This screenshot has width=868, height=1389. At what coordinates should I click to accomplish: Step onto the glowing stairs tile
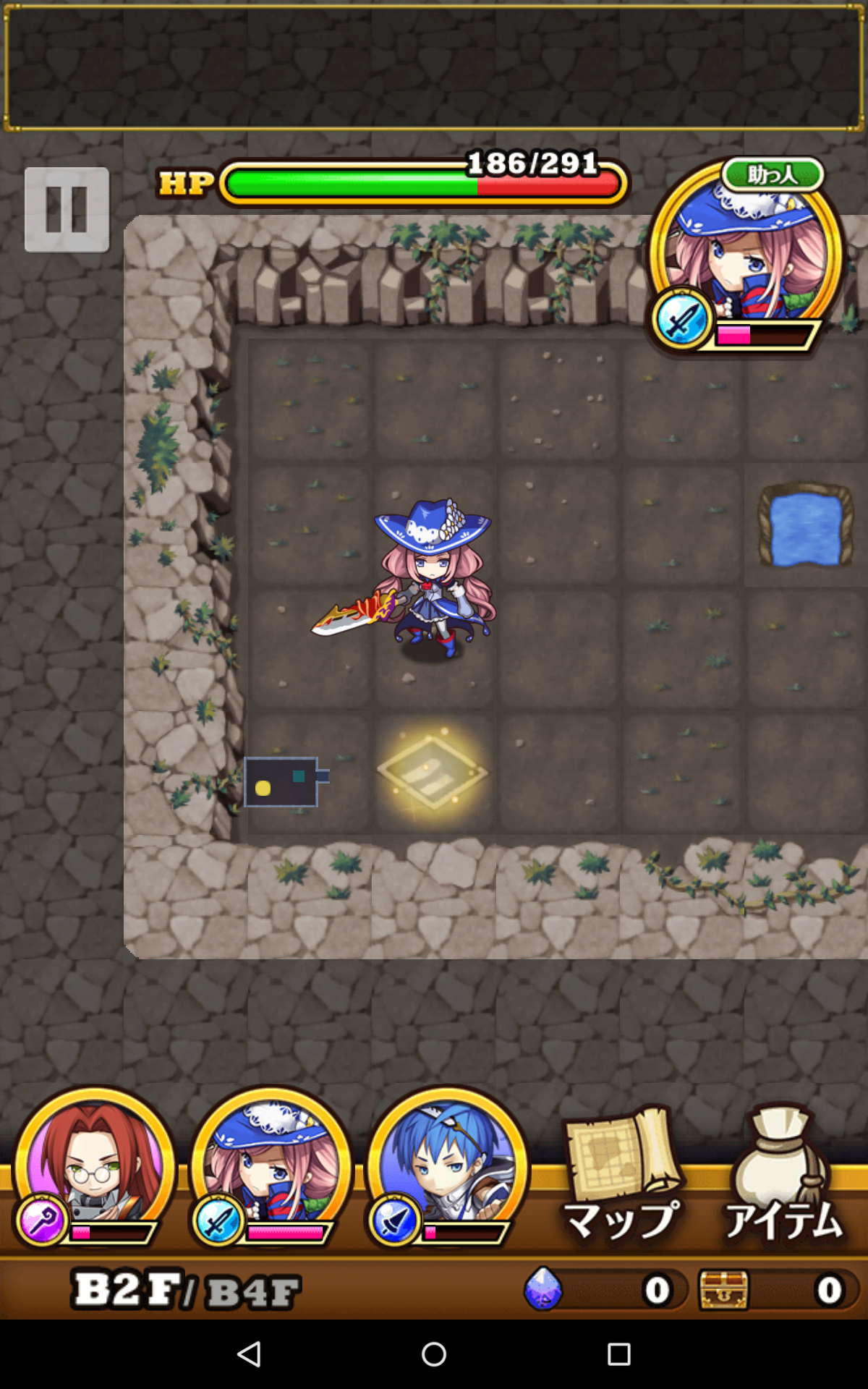433,773
